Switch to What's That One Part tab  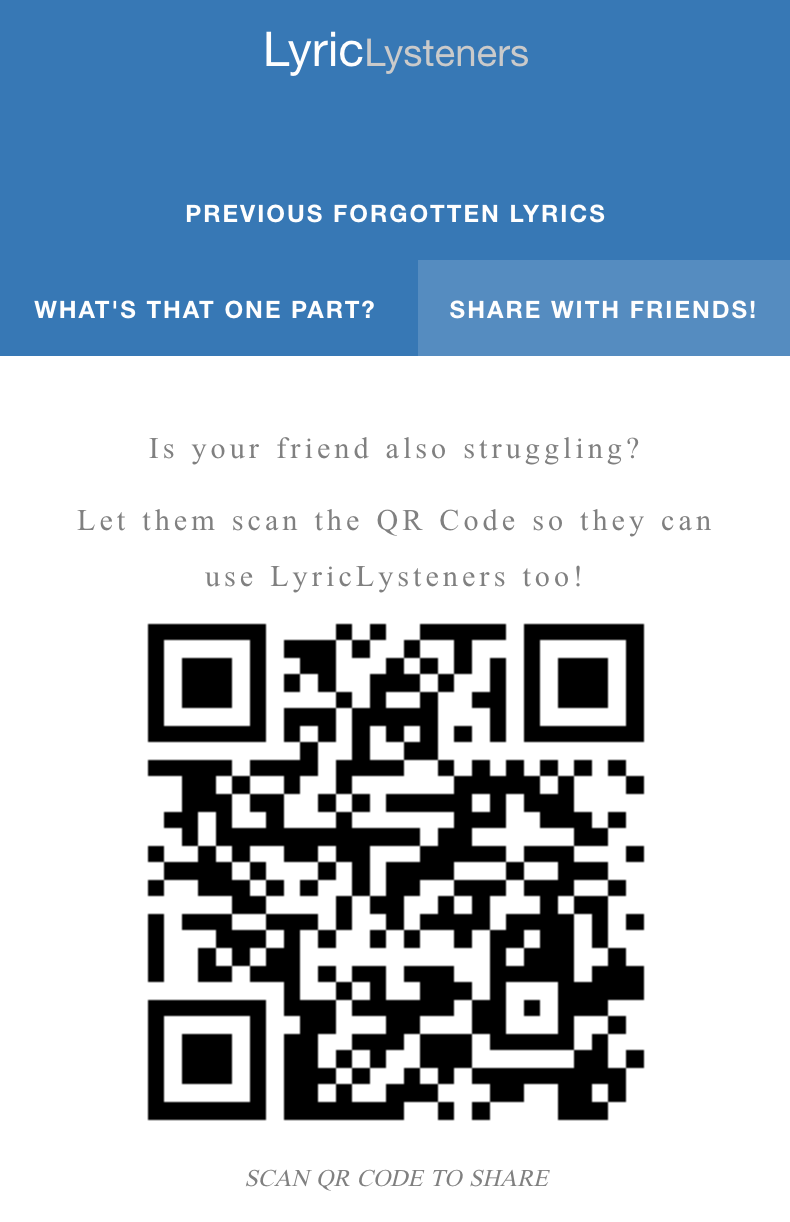[205, 310]
